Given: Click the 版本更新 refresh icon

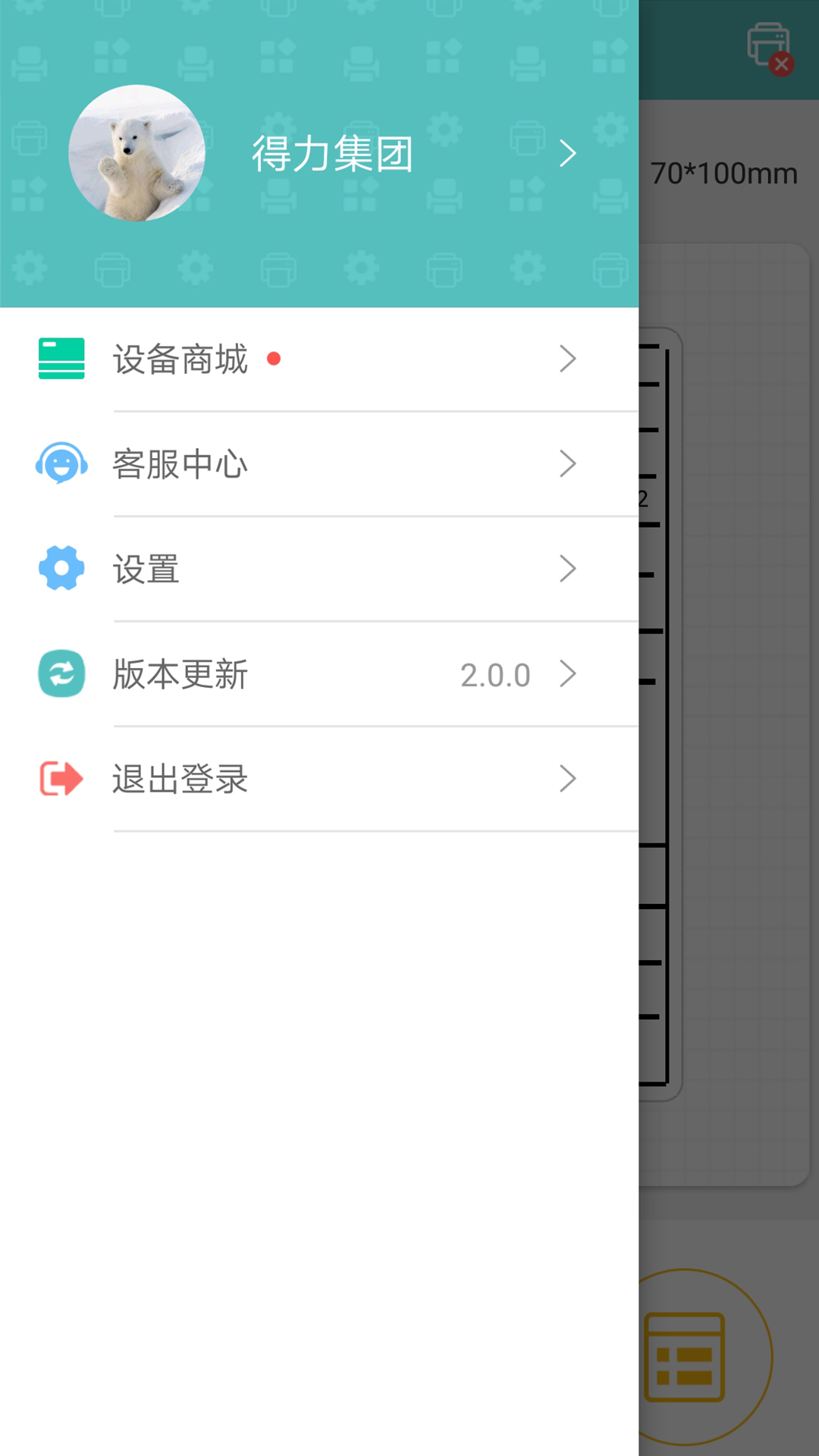Looking at the screenshot, I should 61,673.
